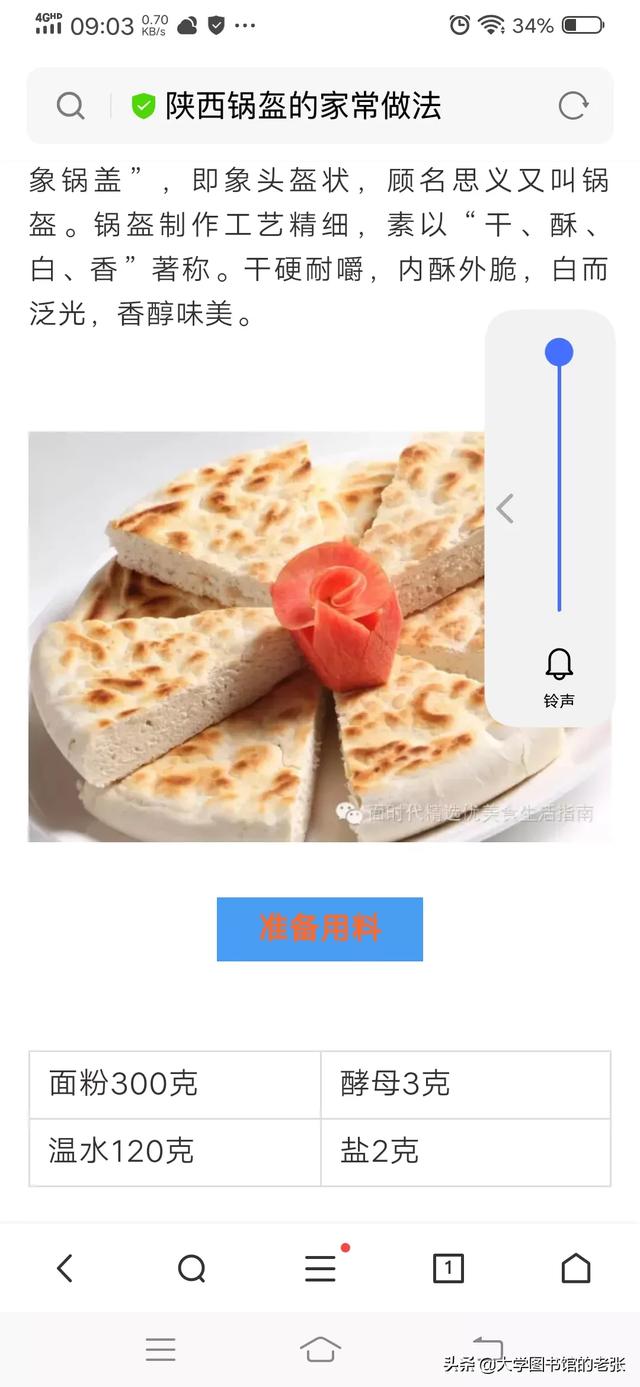Reload the page with the refresh icon

pos(573,106)
